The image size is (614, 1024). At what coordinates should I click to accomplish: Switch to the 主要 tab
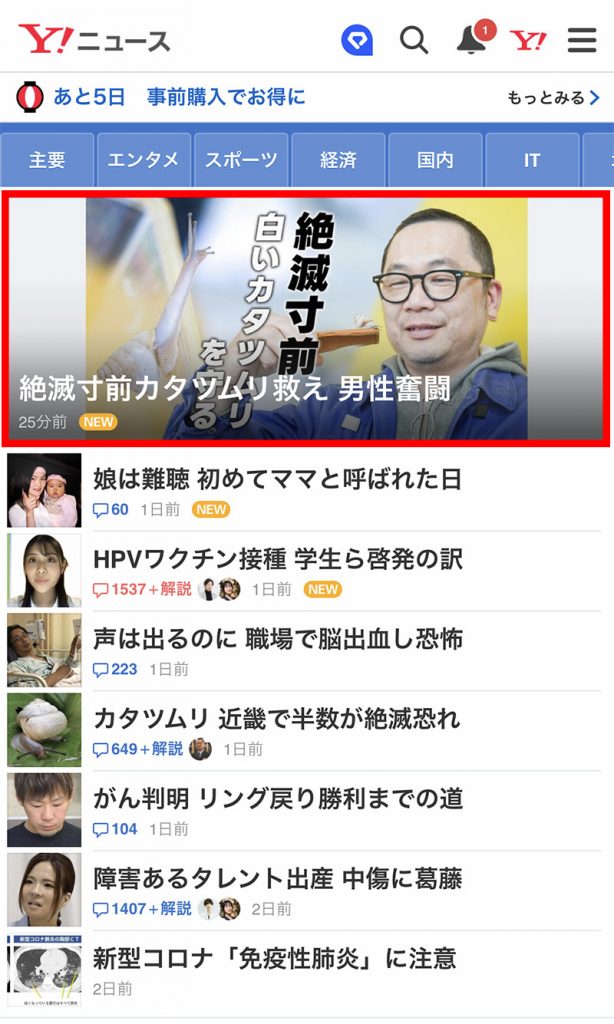click(47, 160)
